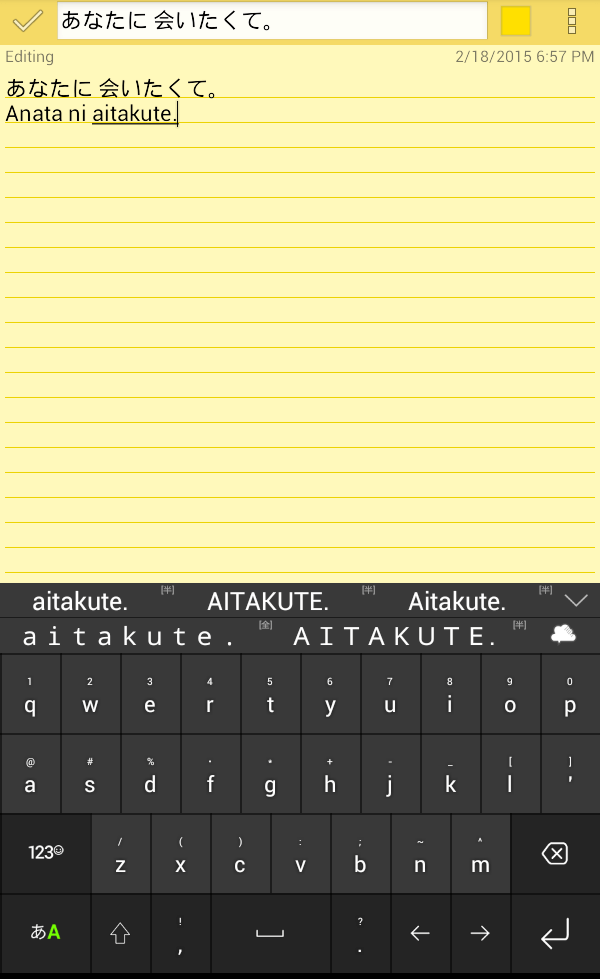Change note color with yellow swatch
This screenshot has width=600, height=979.
516,21
